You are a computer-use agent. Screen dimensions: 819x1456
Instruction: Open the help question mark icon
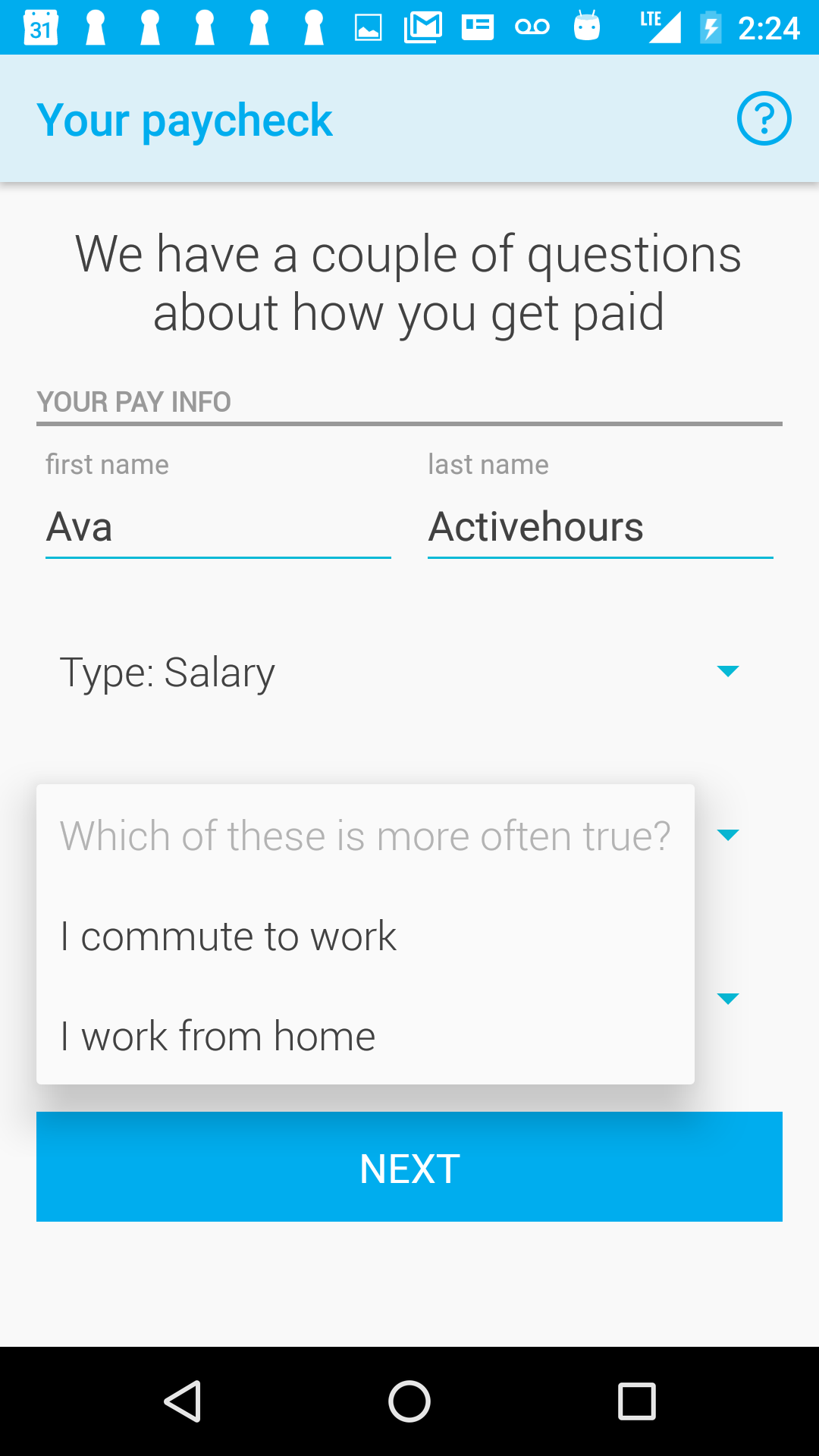764,118
